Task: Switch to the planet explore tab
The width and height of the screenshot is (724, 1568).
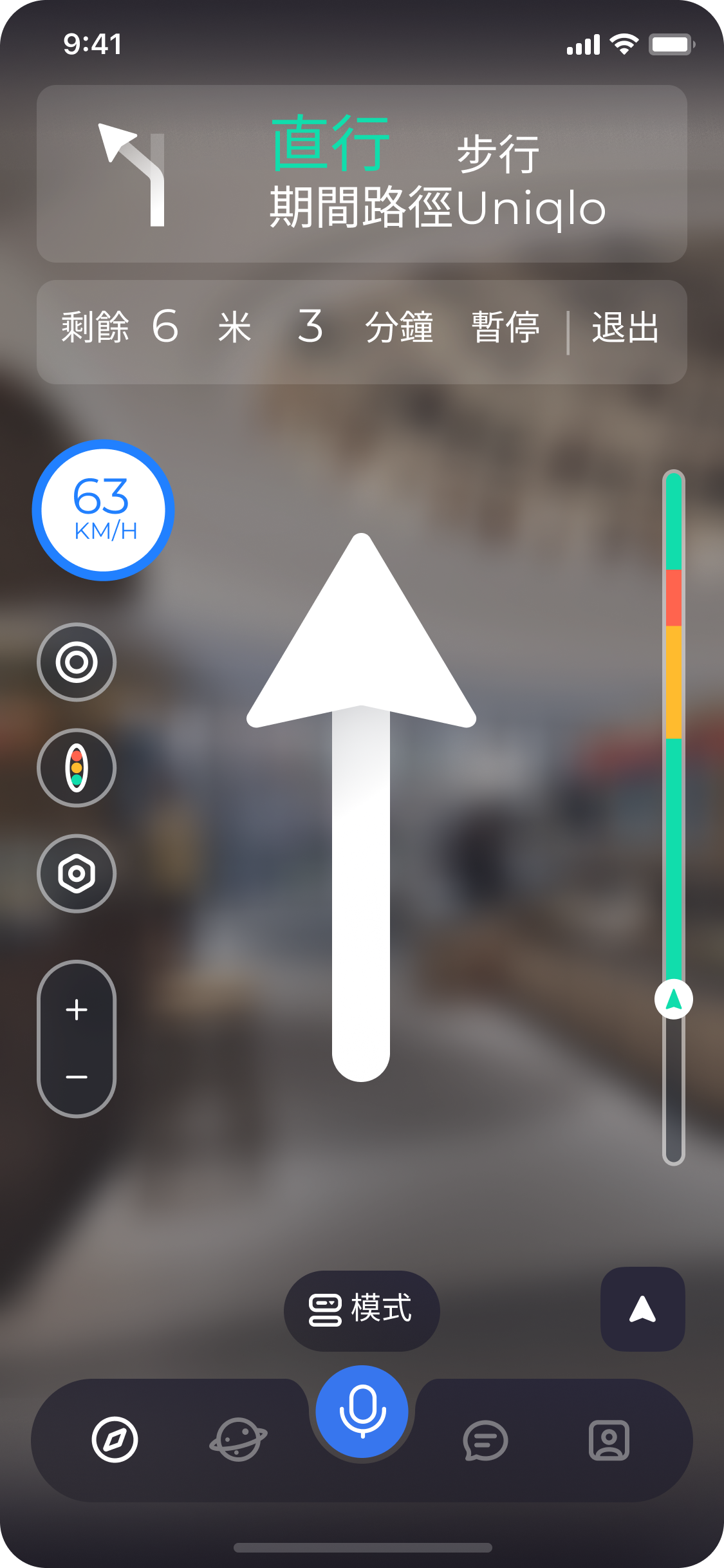Action: click(238, 1439)
